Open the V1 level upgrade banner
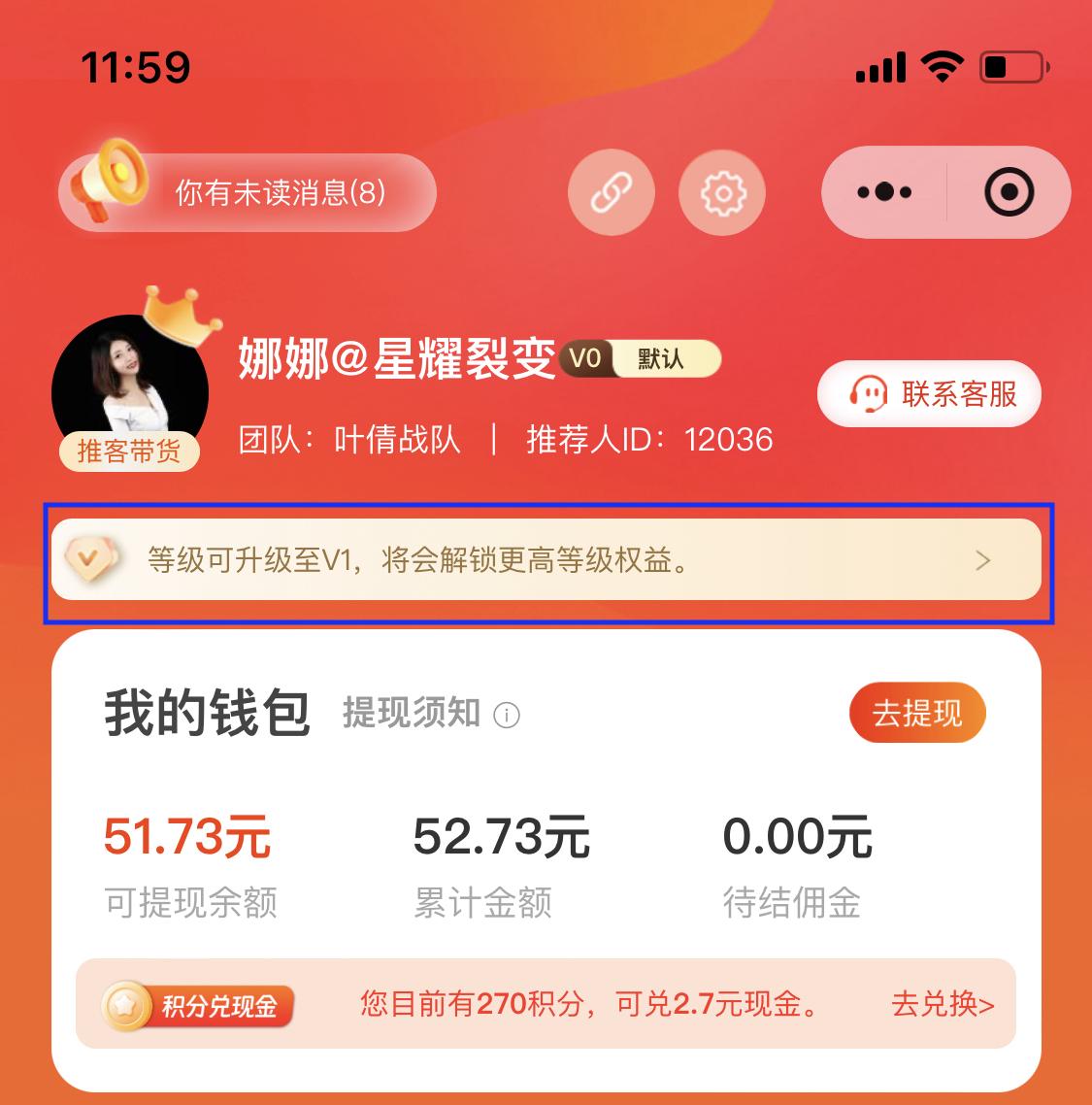This screenshot has height=1105, width=1092. (x=546, y=560)
